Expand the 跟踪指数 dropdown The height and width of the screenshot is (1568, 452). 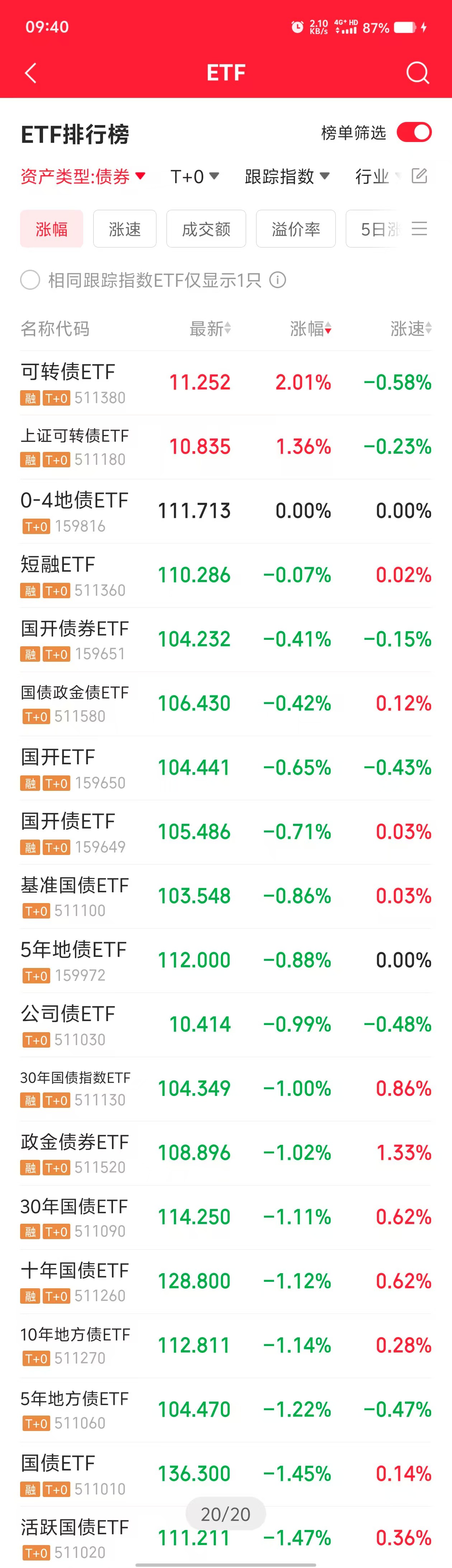[x=287, y=176]
